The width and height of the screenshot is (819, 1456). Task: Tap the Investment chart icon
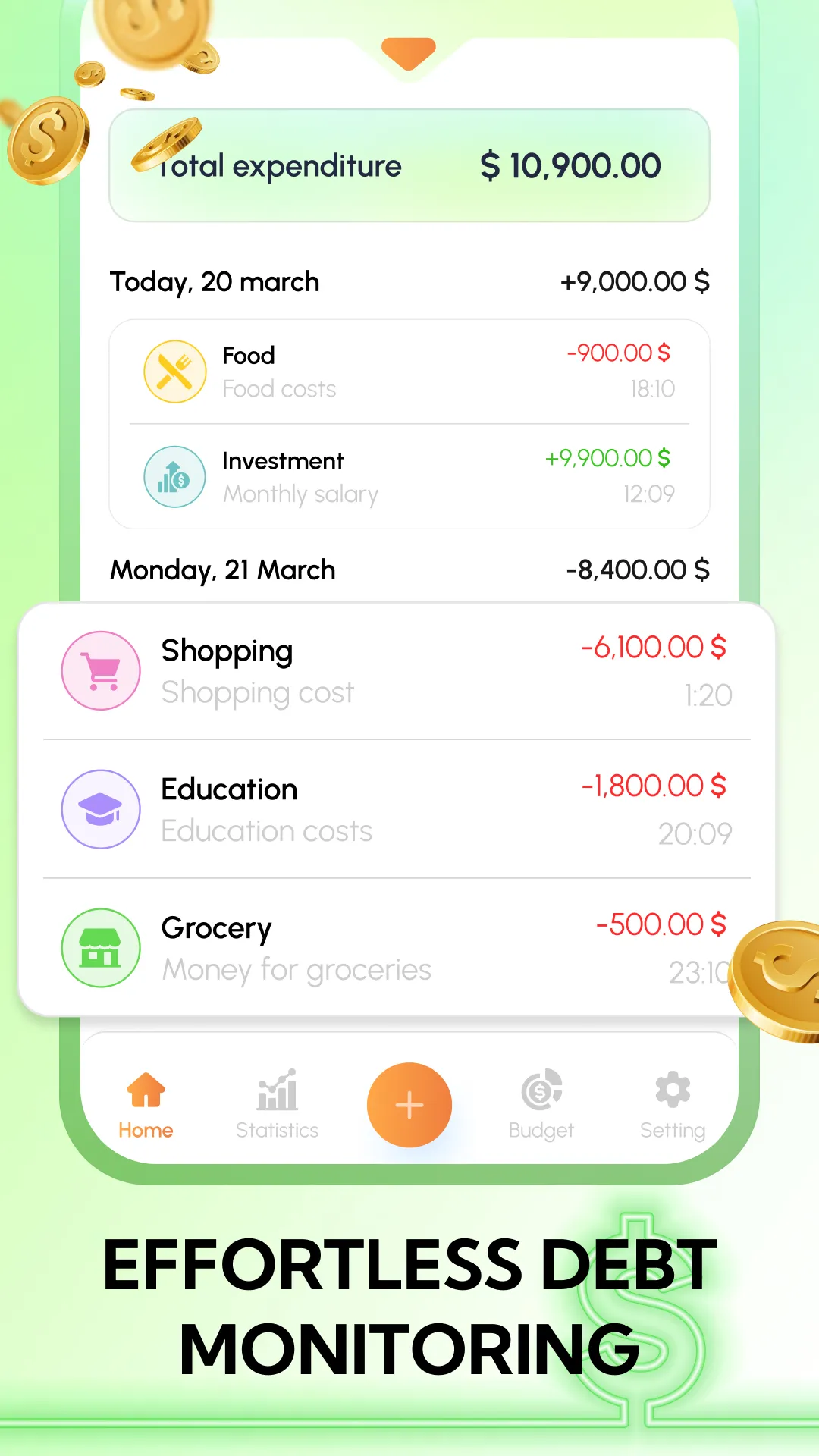175,477
